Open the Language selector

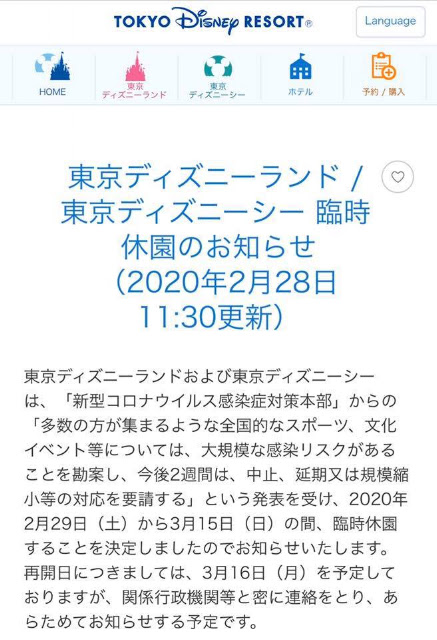click(x=390, y=22)
